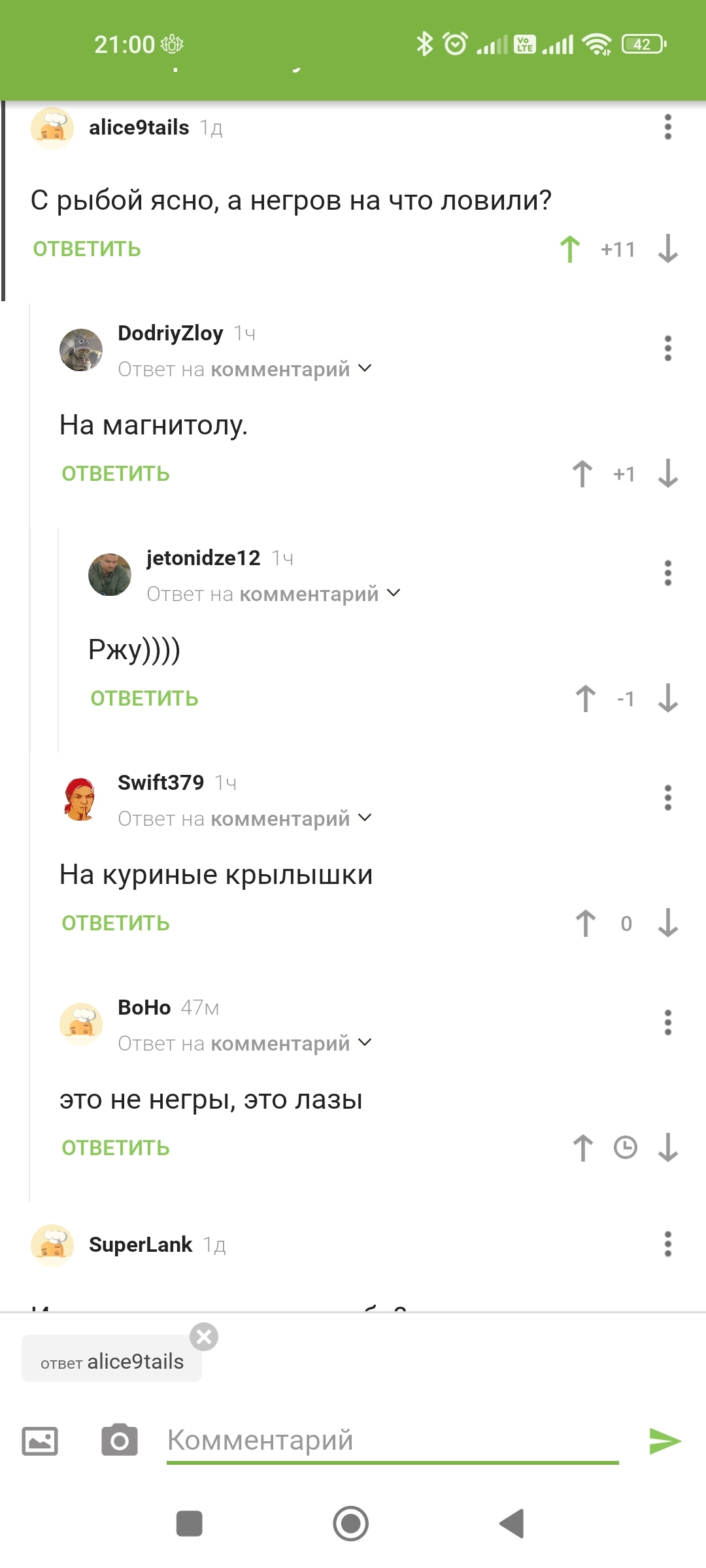Viewport: 706px width, 1568px height.
Task: Downvote alice9tails' comment
Action: point(667,249)
